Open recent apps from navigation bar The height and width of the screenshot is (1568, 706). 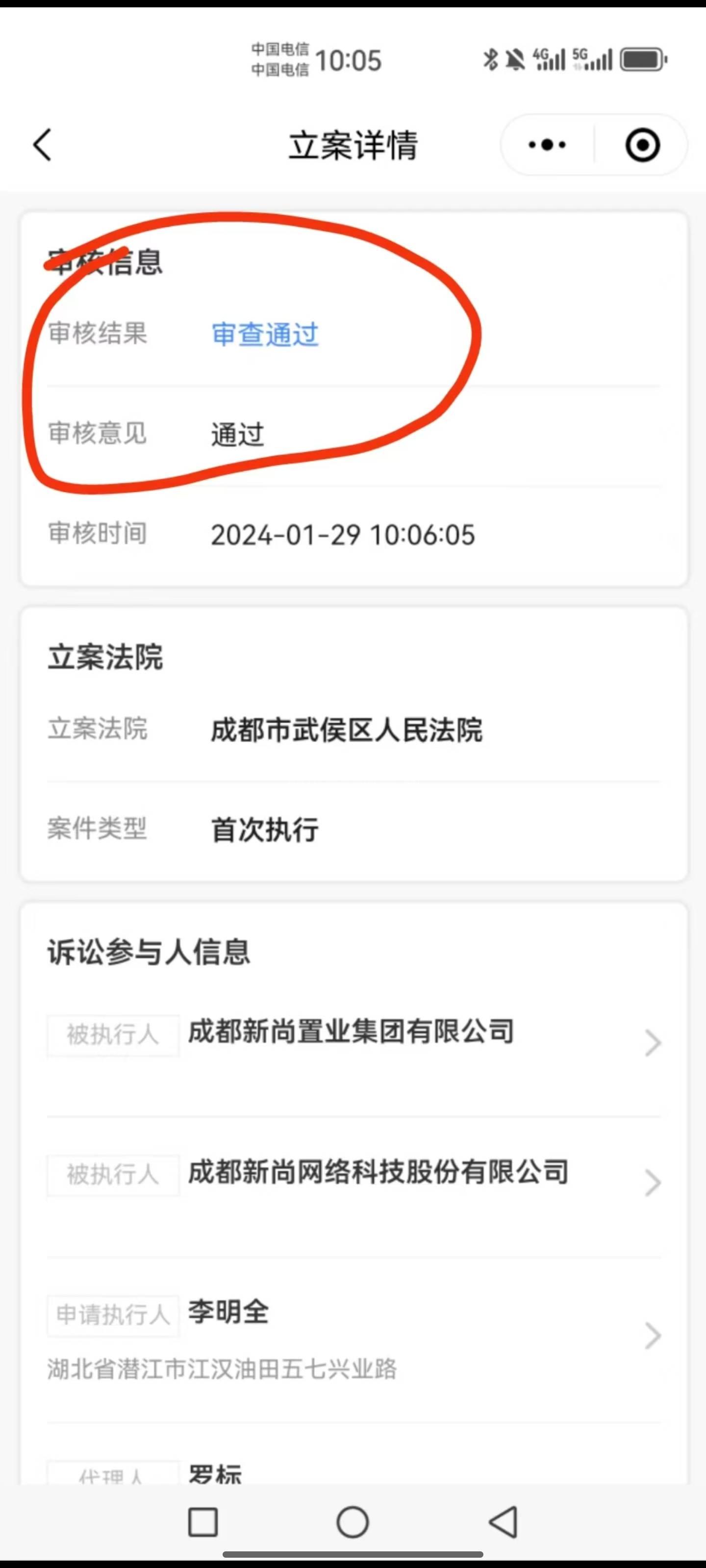pos(203,1522)
